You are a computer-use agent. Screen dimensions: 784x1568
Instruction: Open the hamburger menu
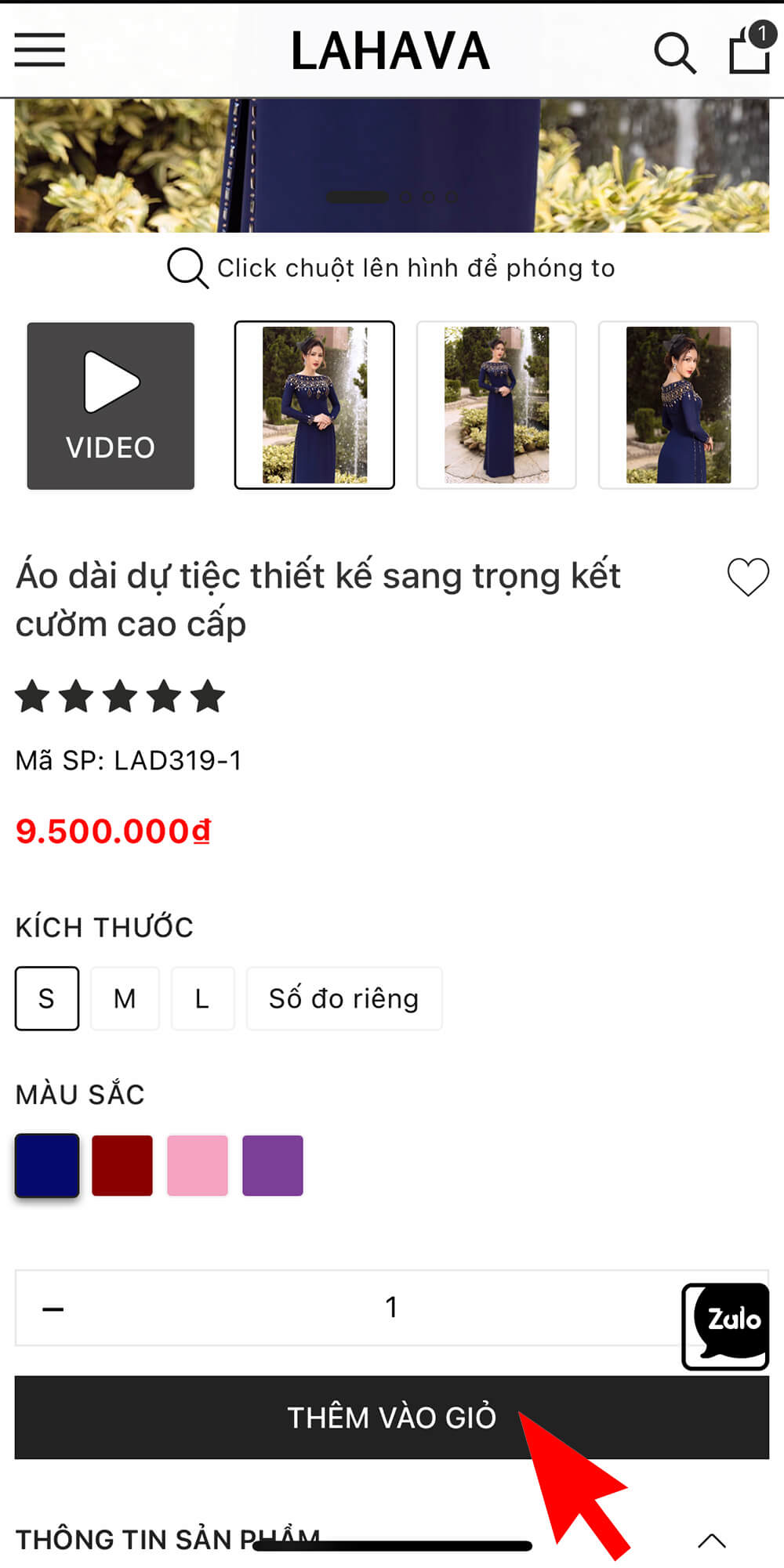[40, 51]
